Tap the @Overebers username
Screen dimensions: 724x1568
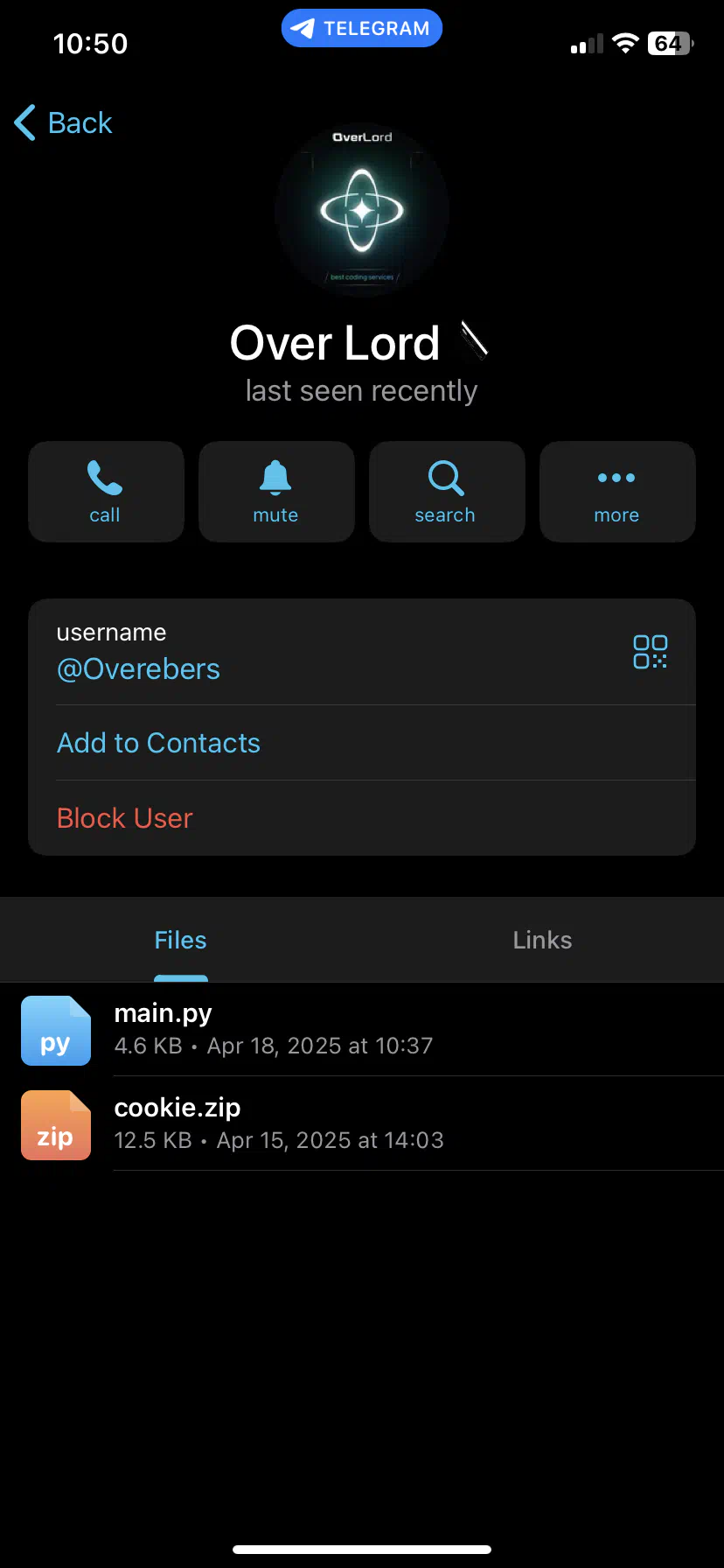pyautogui.click(x=138, y=669)
